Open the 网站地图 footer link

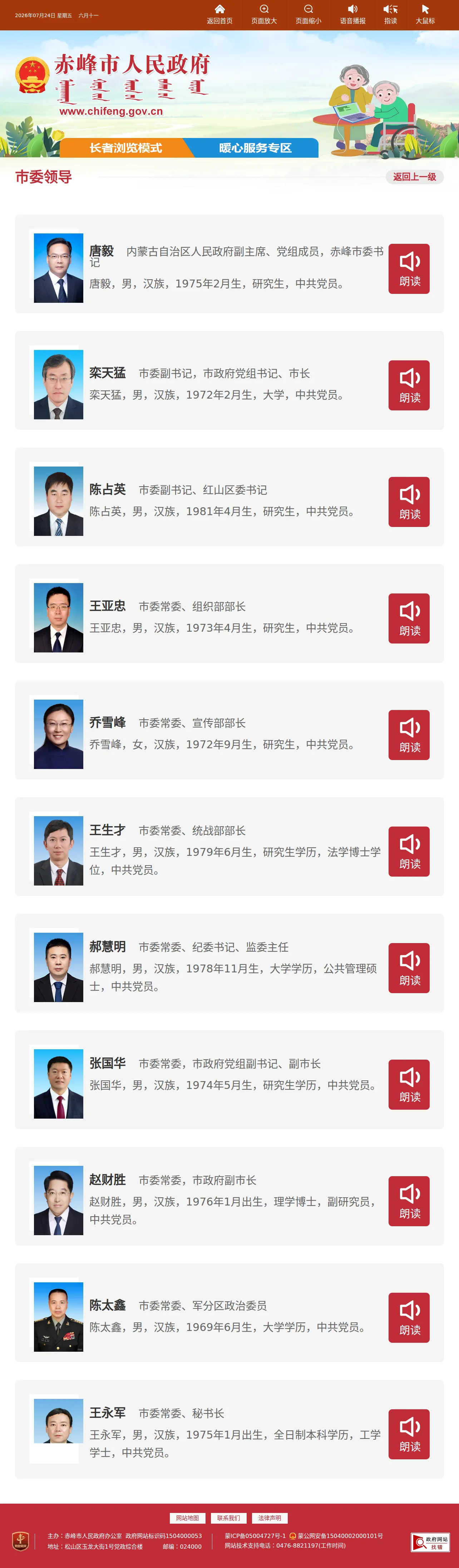(187, 1518)
